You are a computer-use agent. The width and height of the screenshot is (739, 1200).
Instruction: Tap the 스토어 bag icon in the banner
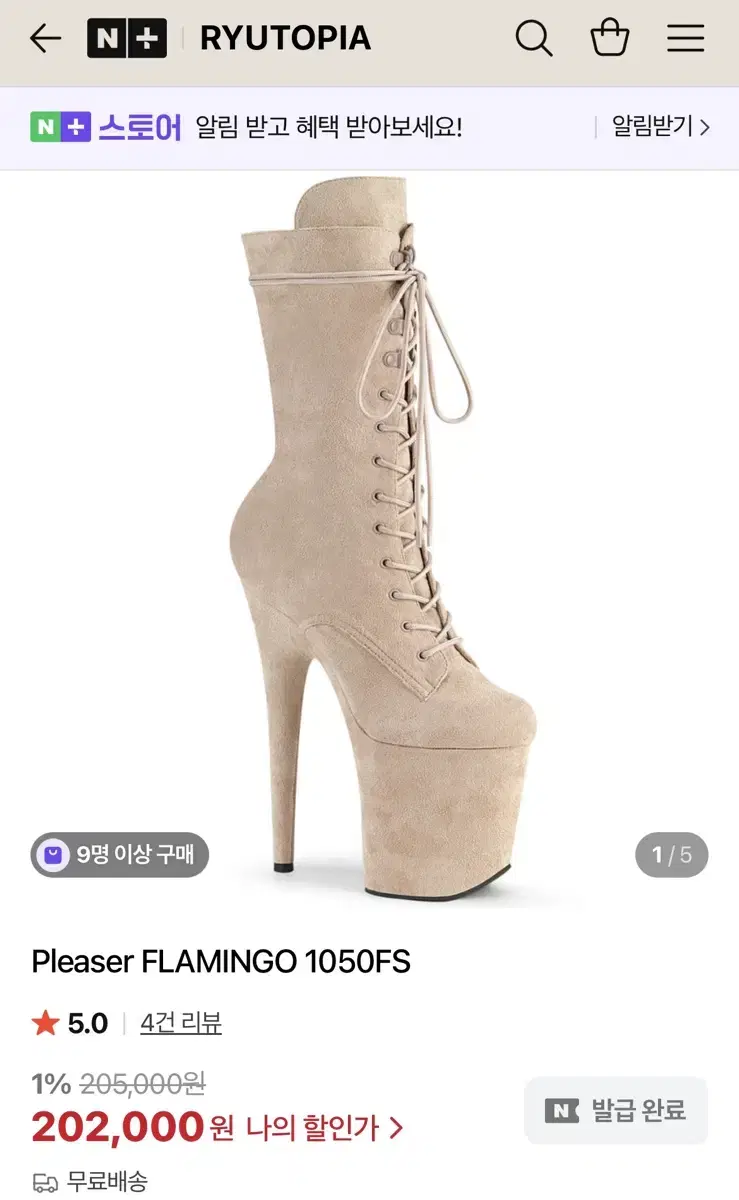pos(62,126)
